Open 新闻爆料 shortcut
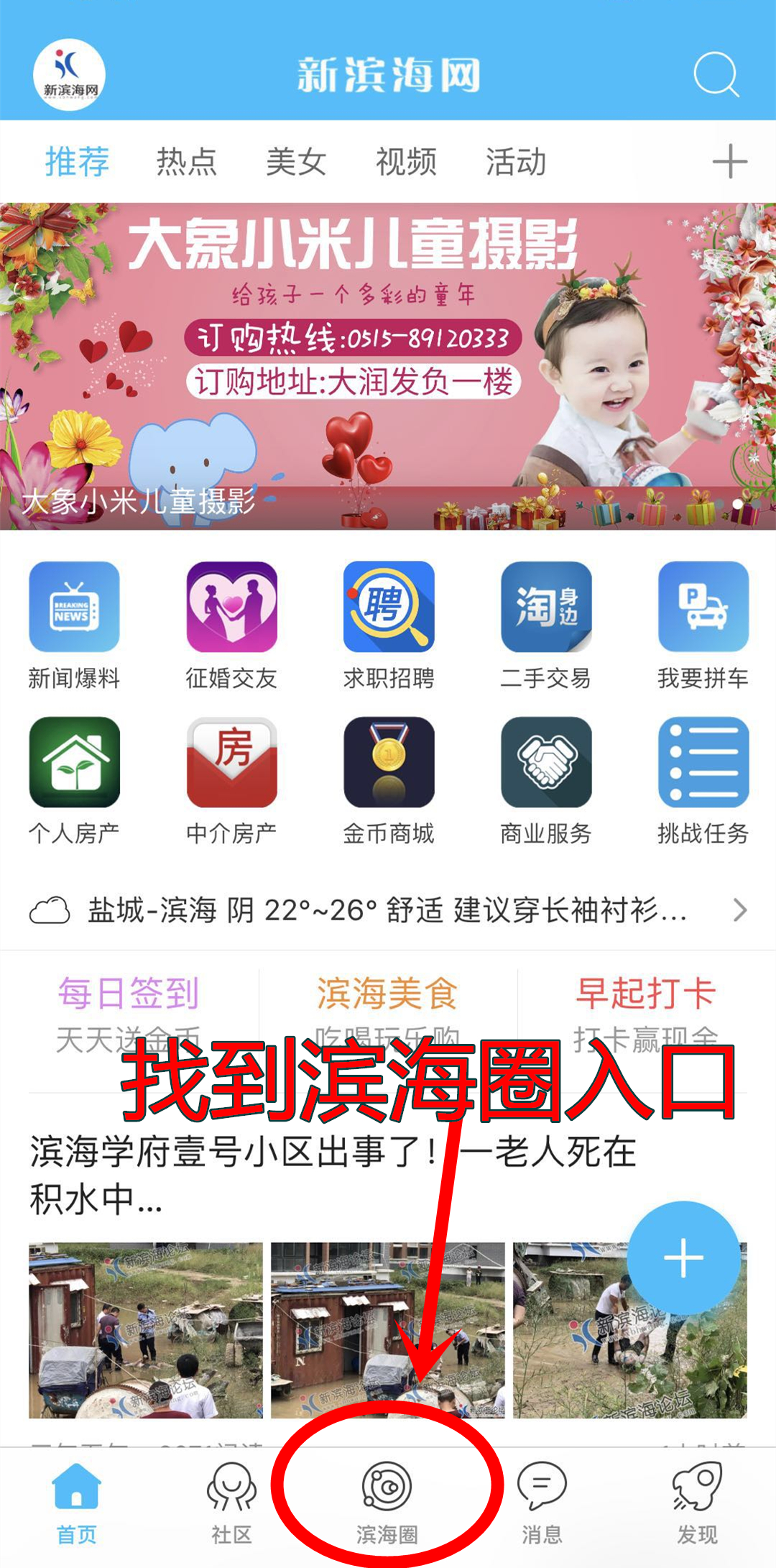This screenshot has height=1568, width=776. click(x=74, y=623)
